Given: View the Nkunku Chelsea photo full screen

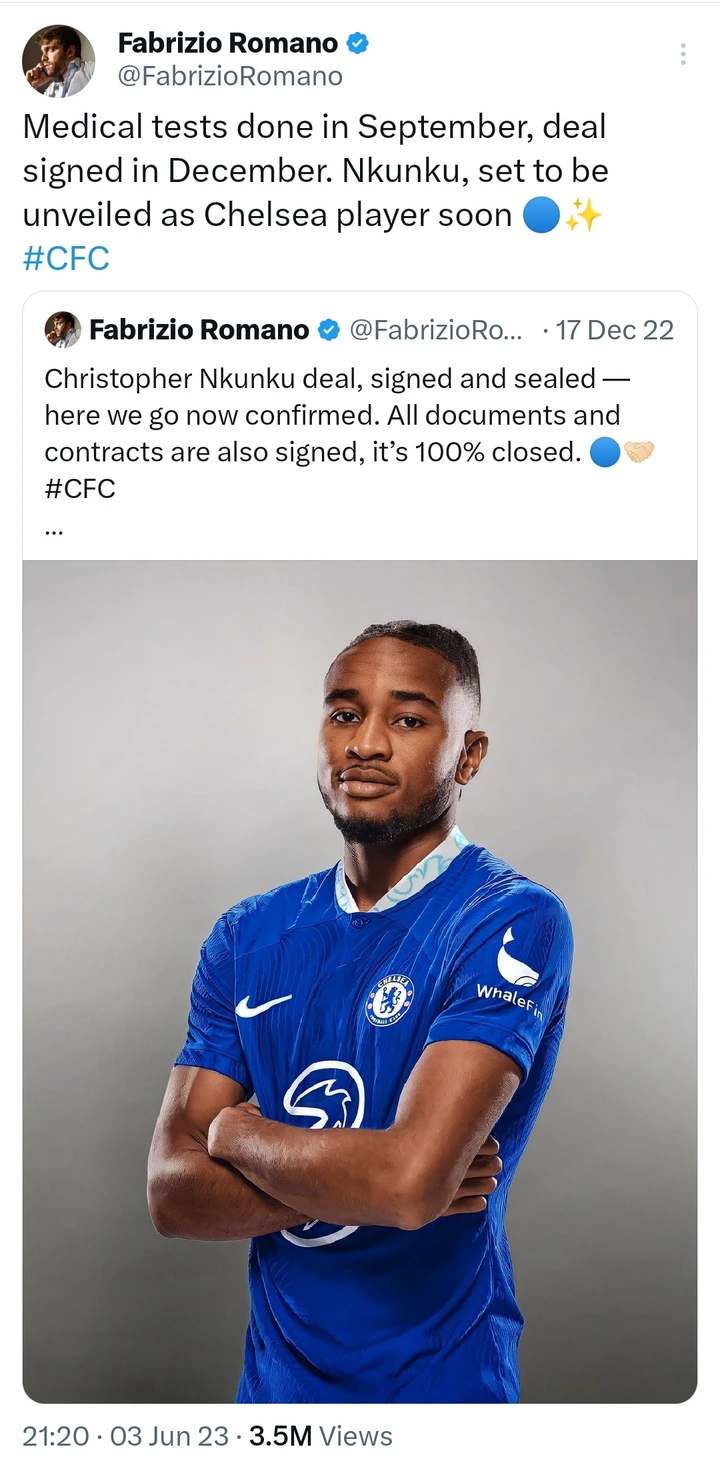Looking at the screenshot, I should point(359,980).
